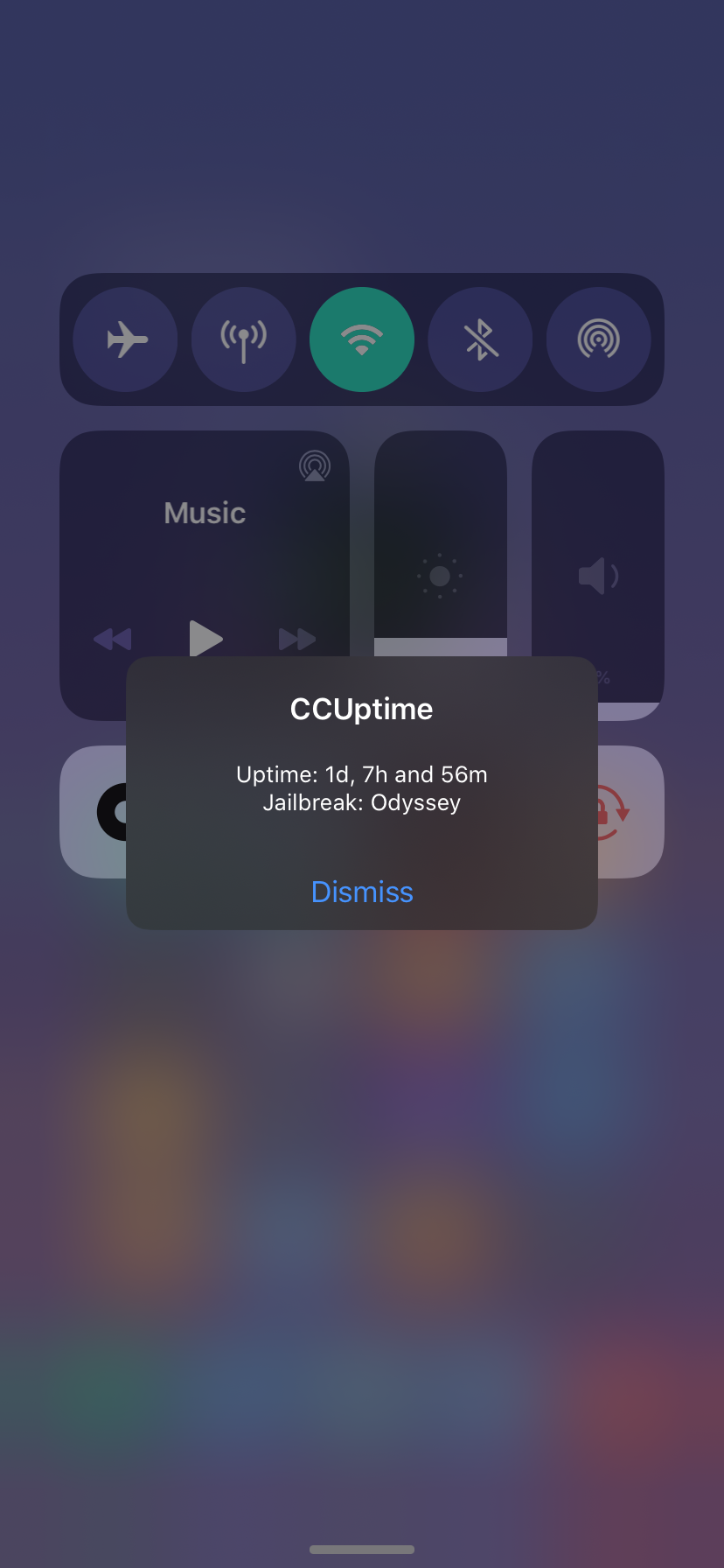Toggle airplane mode
This screenshot has width=724, height=1568.
point(125,339)
